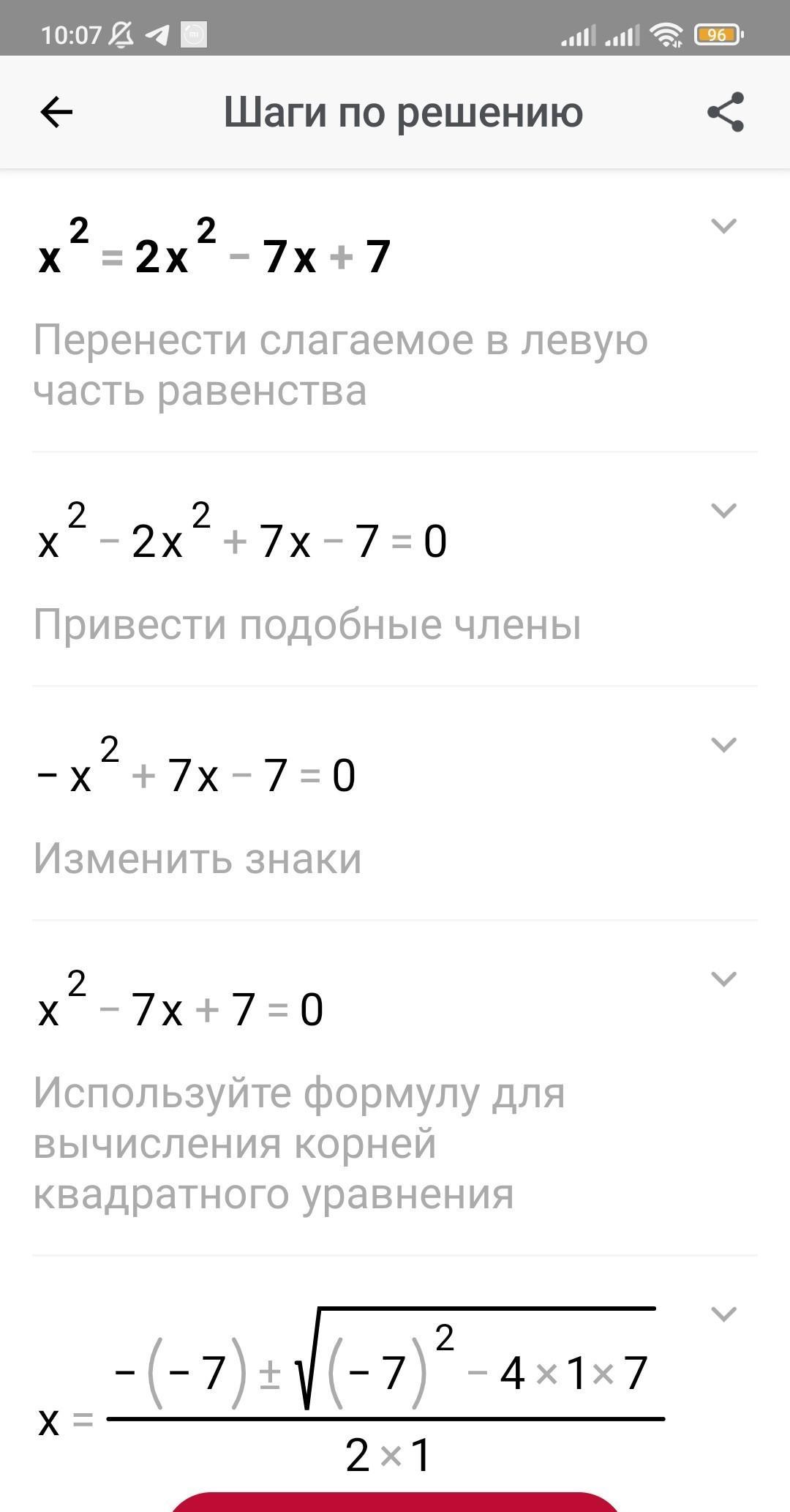
Task: Share the solution steps
Action: tap(725, 112)
